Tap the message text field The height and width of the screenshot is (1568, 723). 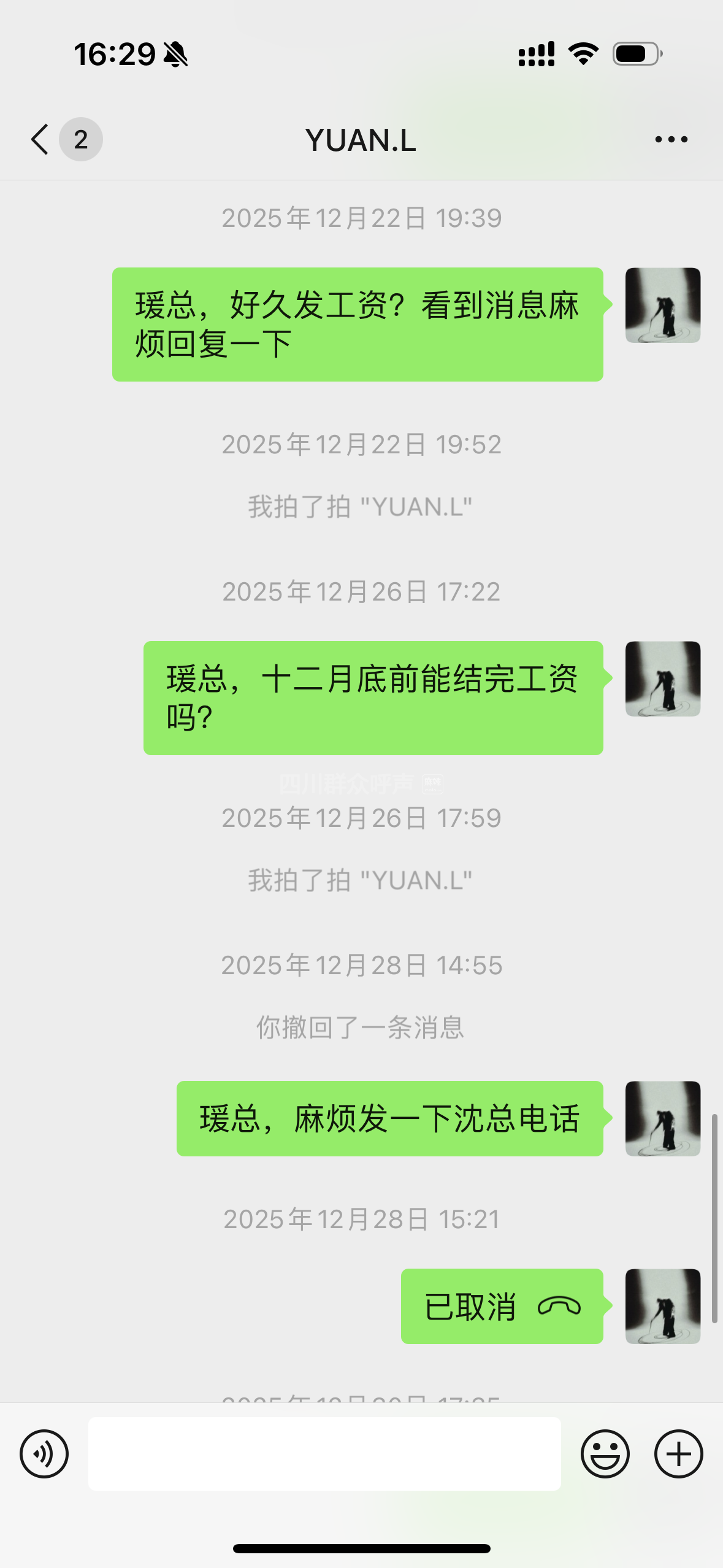(x=324, y=1453)
